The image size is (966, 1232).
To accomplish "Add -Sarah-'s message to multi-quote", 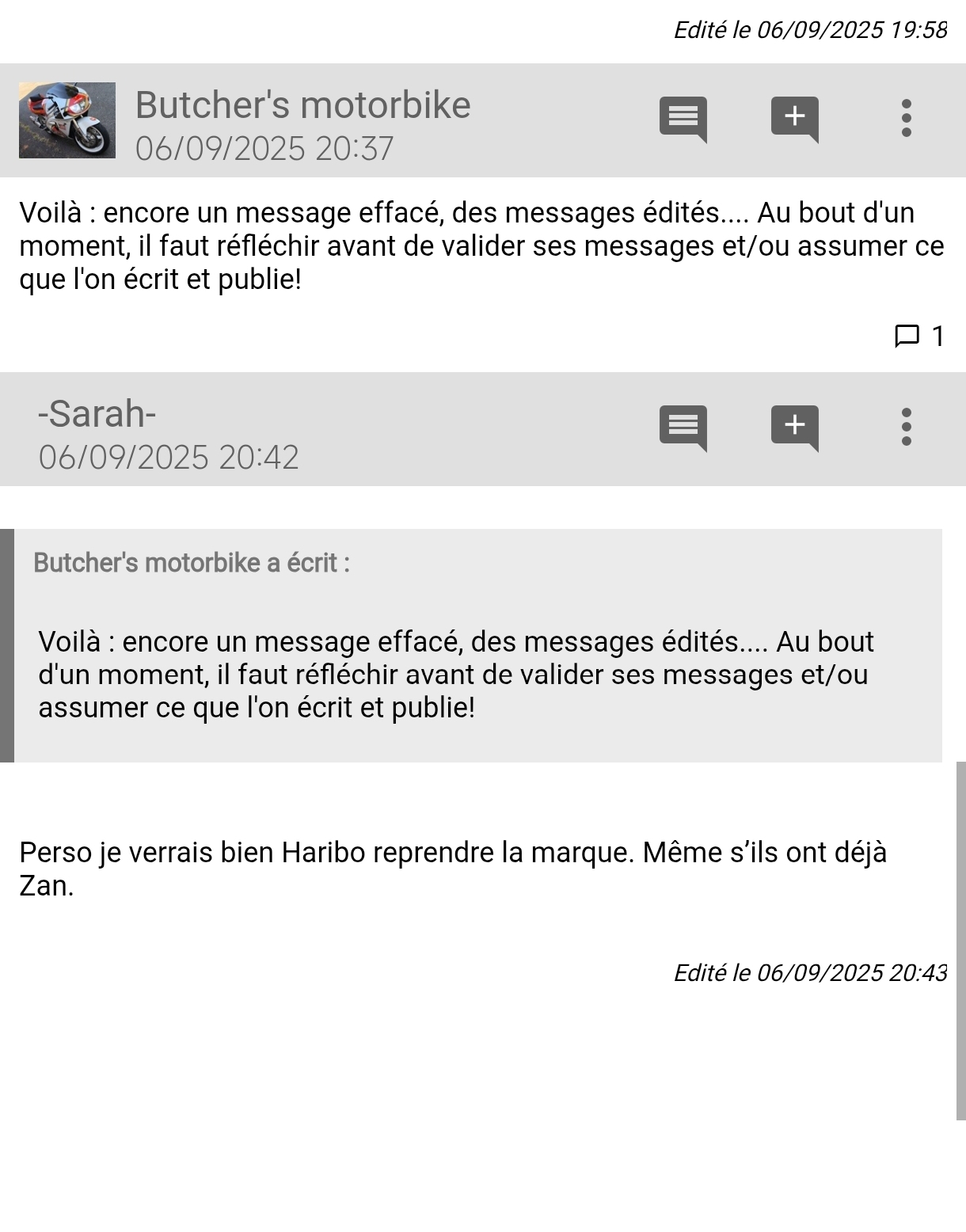I will pos(794,428).
